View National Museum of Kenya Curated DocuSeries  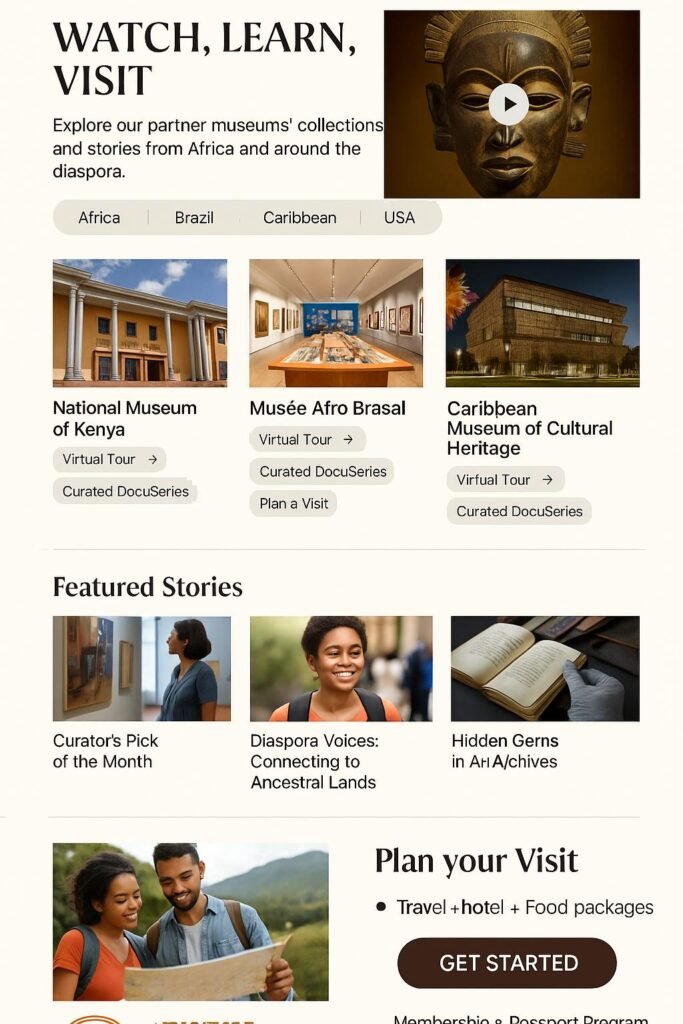(x=125, y=491)
